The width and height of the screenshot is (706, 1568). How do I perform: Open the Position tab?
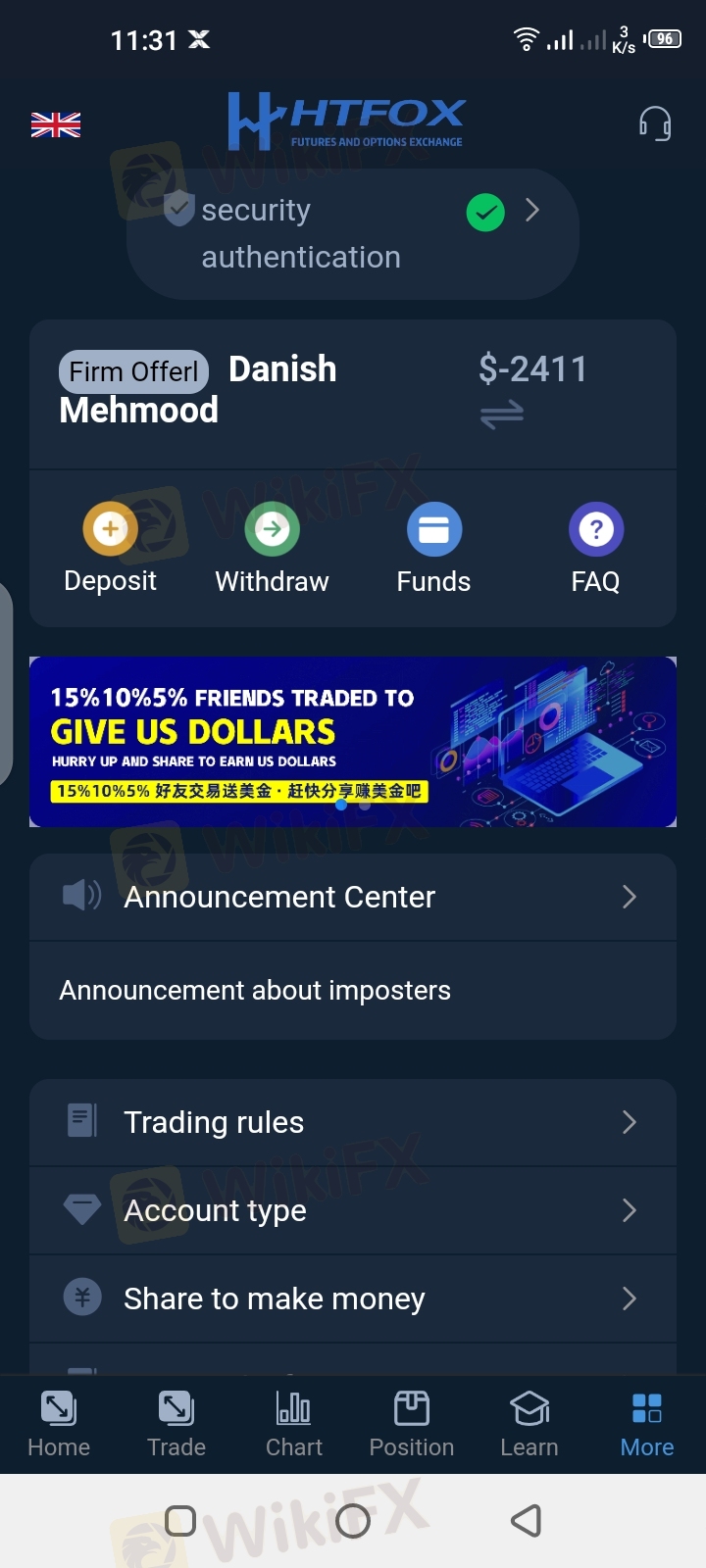(x=412, y=1424)
